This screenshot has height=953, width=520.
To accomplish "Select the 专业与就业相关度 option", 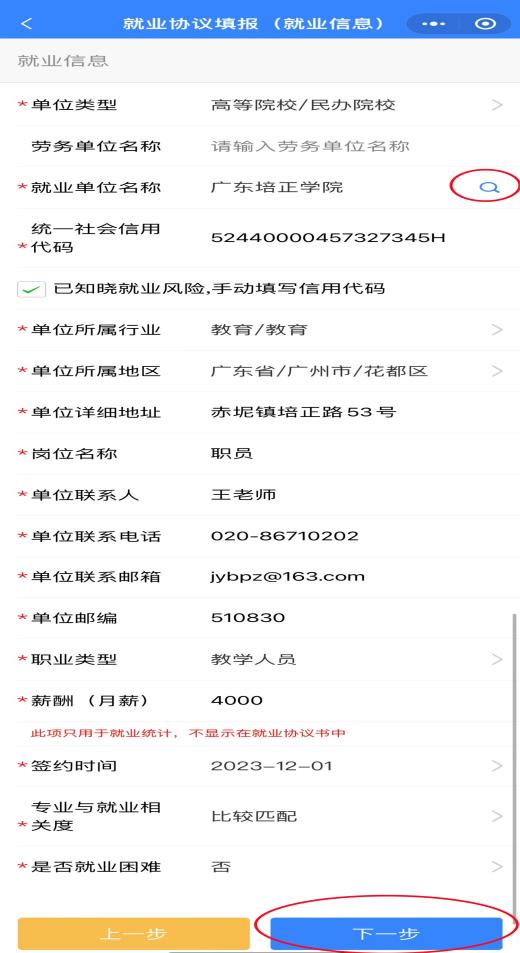I will (x=260, y=816).
